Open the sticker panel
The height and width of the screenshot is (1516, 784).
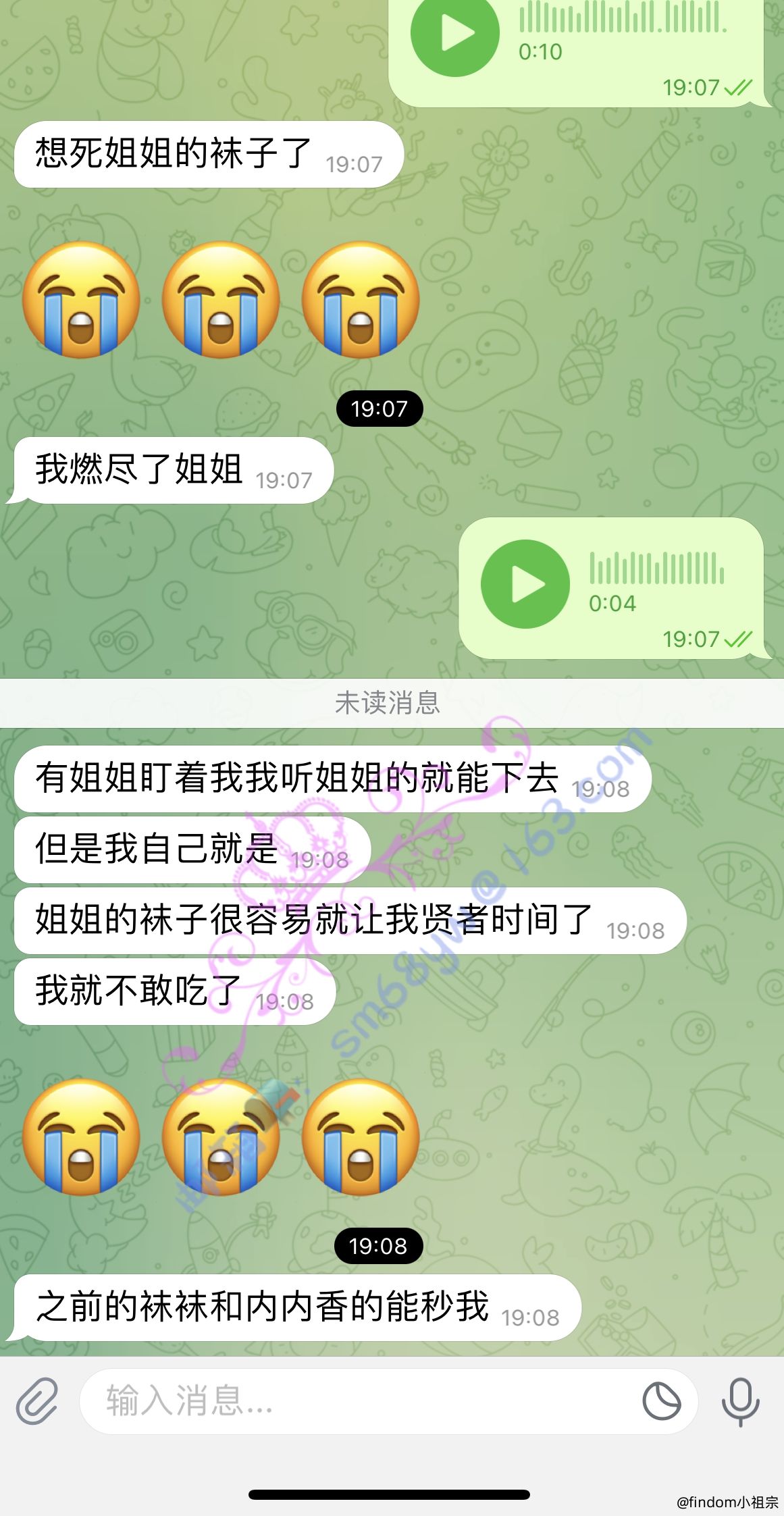[662, 1401]
